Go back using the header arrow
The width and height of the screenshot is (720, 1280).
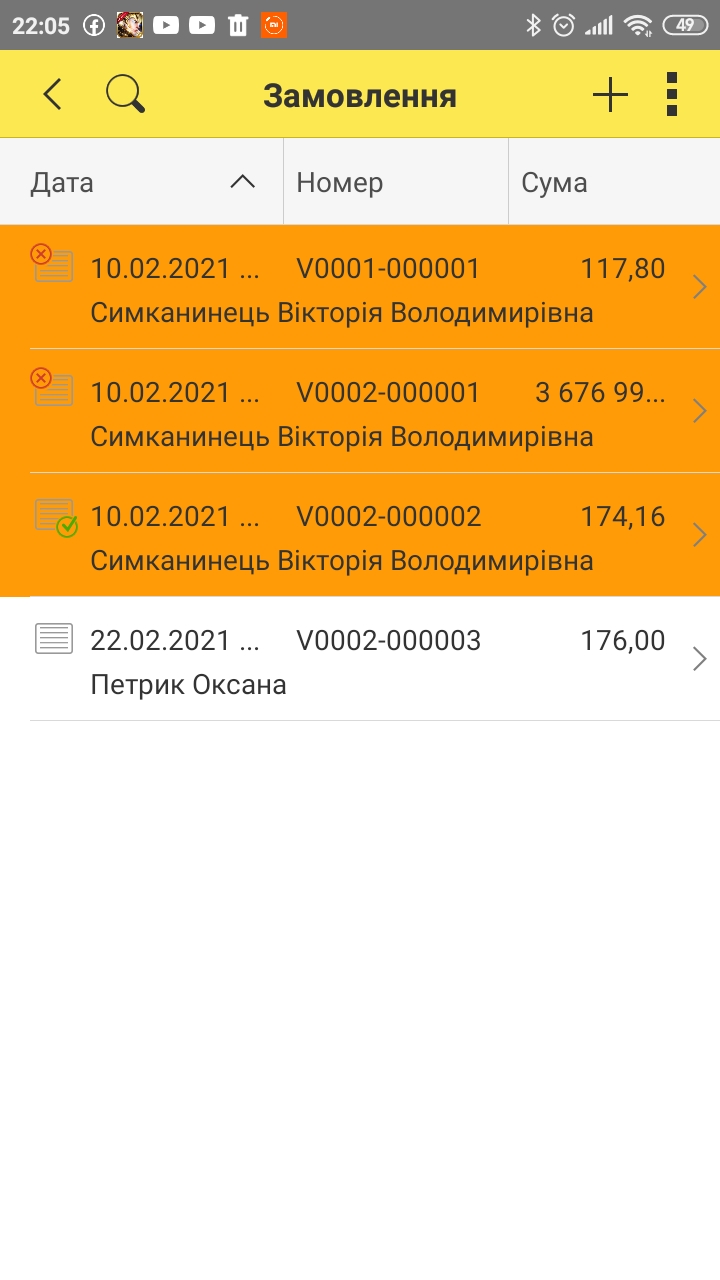pyautogui.click(x=53, y=95)
